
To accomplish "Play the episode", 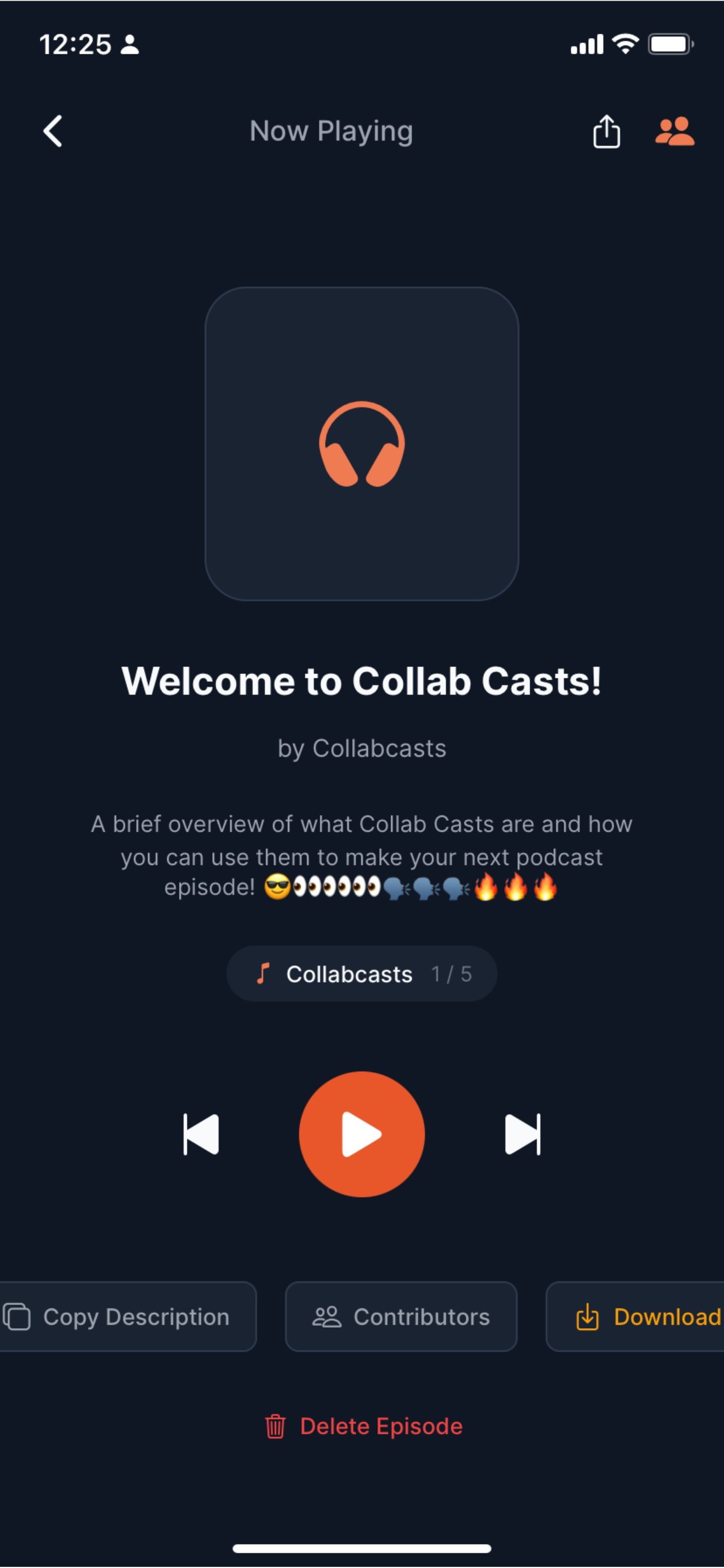I will 361,1134.
